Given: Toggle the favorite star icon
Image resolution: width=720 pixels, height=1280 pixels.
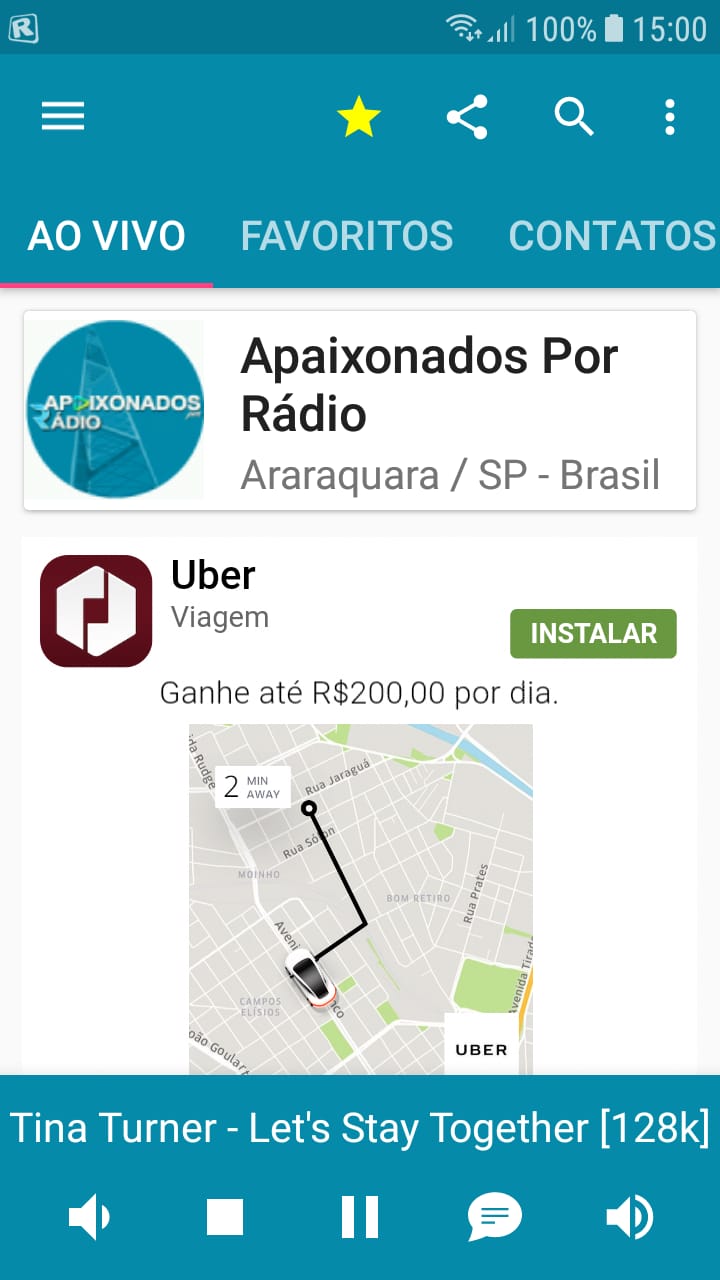Looking at the screenshot, I should pyautogui.click(x=359, y=118).
